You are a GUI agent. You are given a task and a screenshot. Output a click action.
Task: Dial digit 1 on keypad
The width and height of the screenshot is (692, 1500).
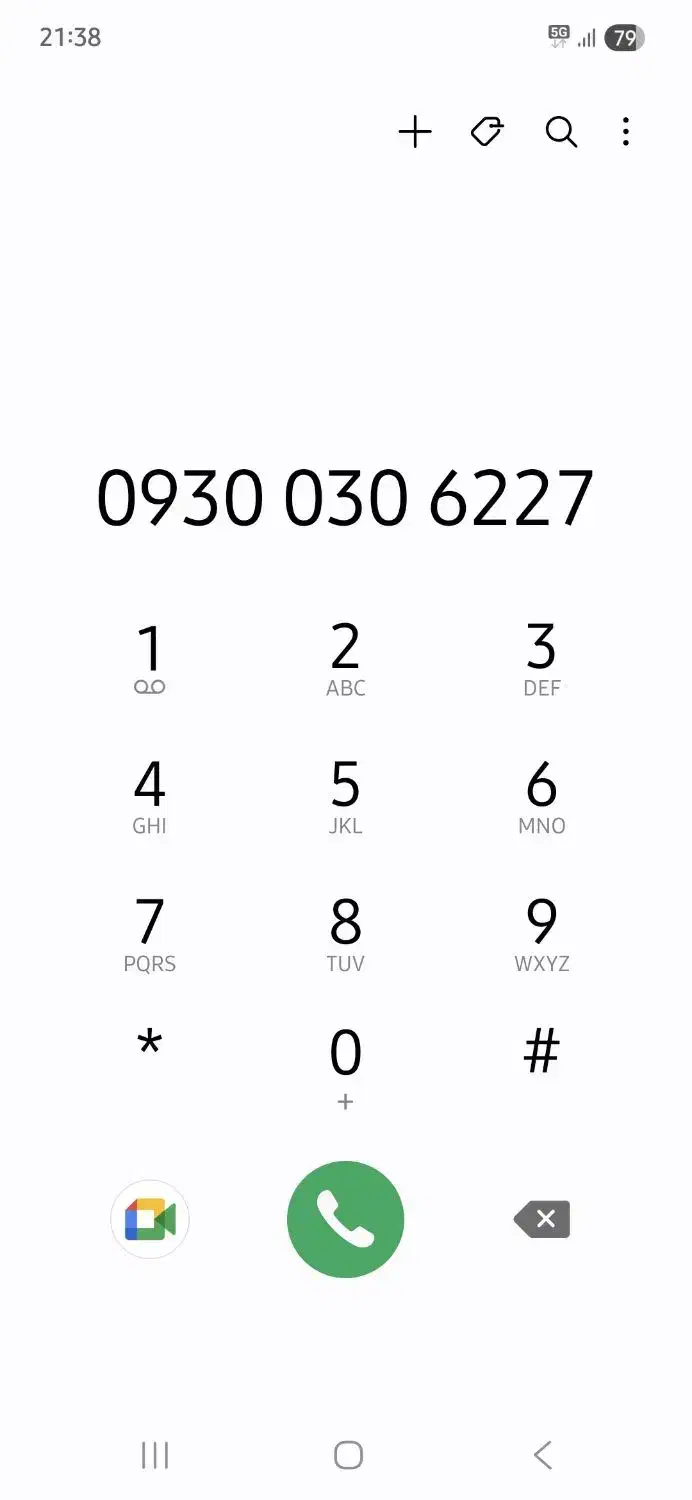tap(149, 658)
